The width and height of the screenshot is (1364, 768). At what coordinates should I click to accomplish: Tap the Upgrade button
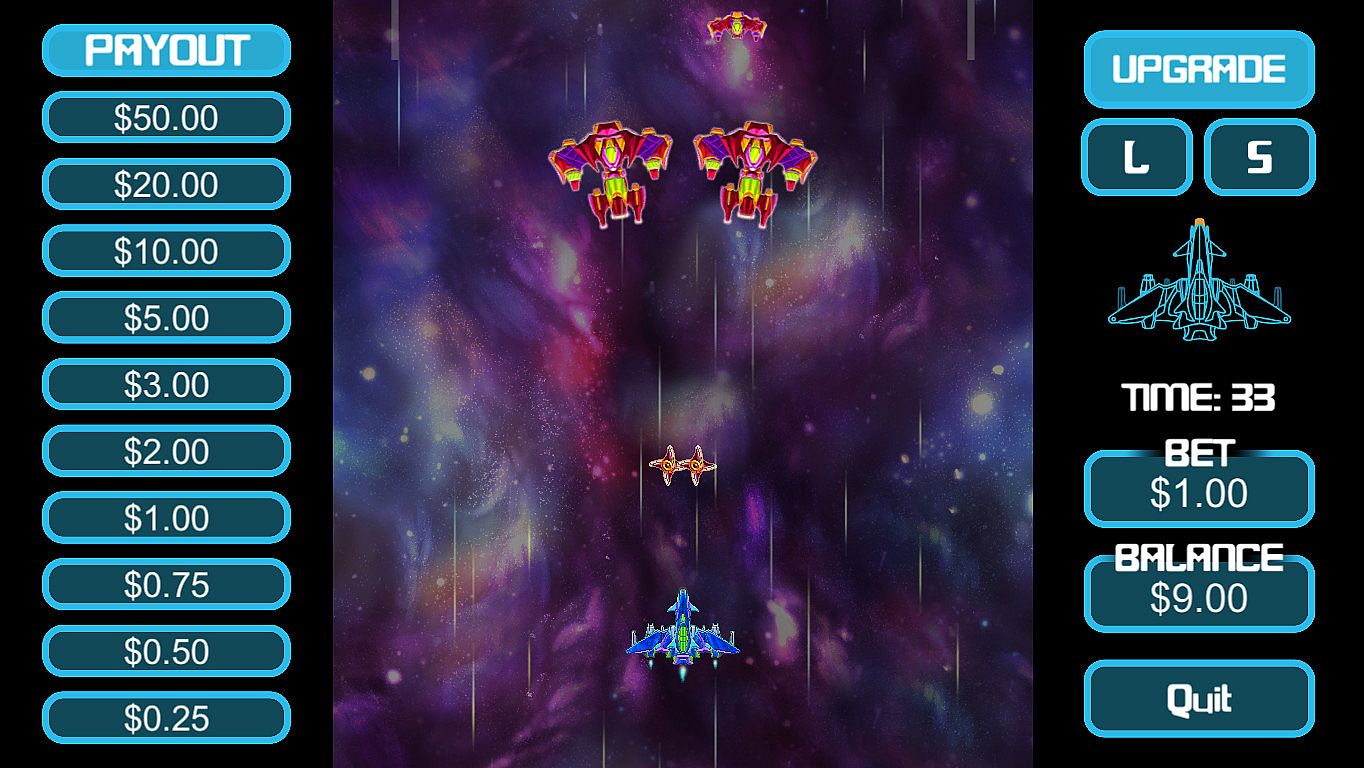click(1198, 69)
